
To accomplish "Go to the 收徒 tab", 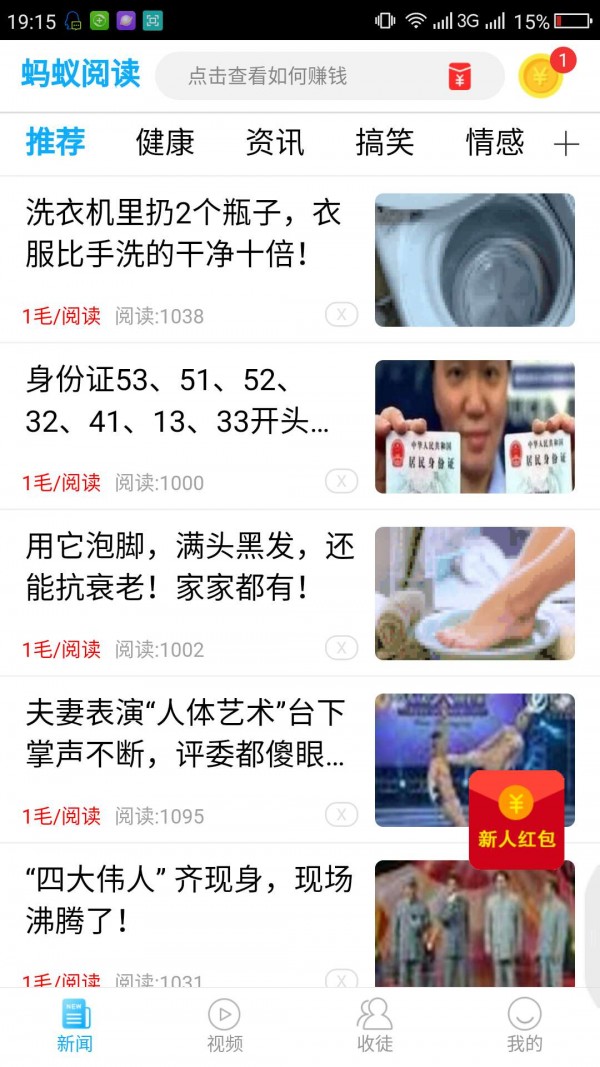I will (375, 1027).
